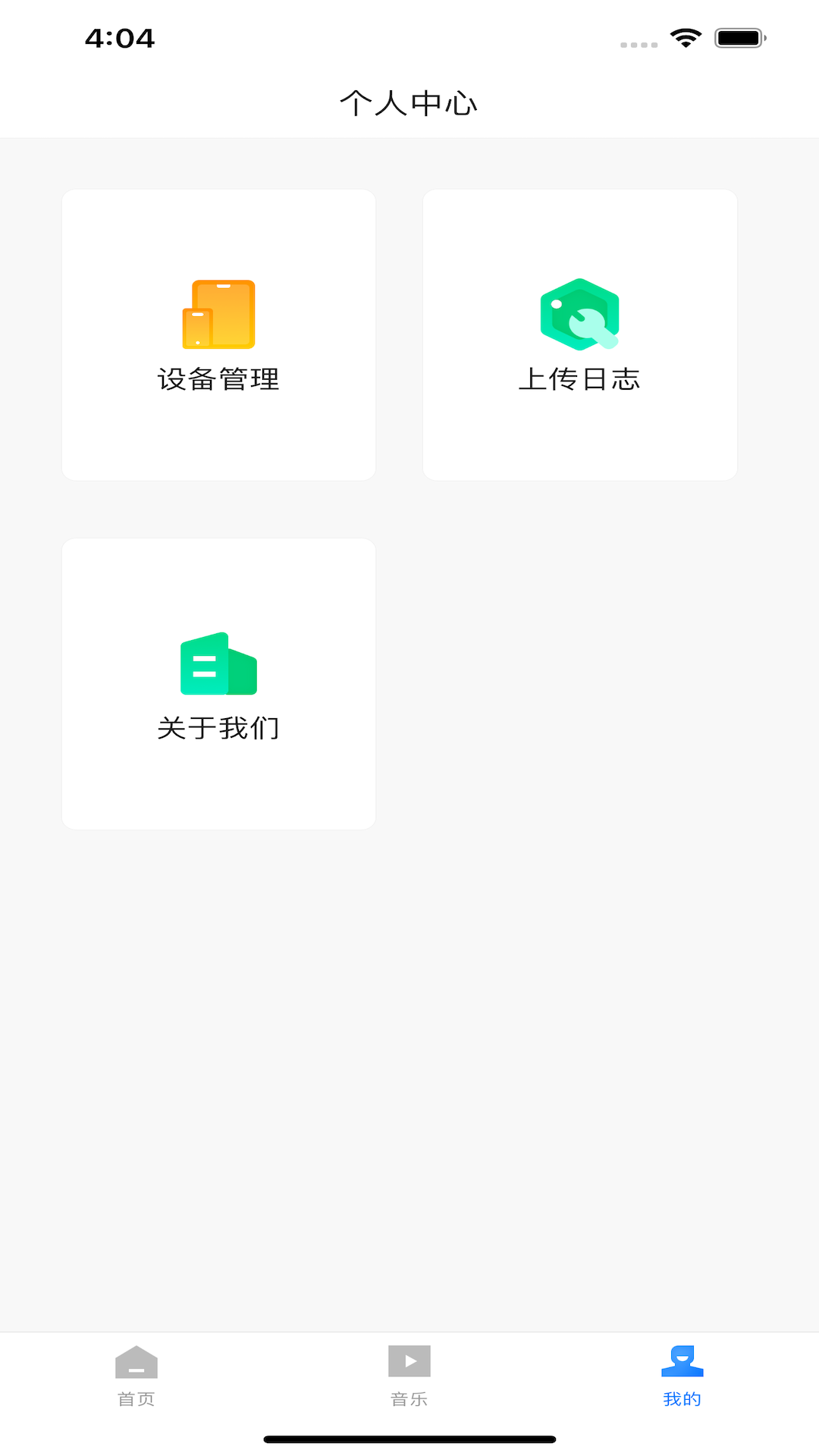The image size is (819, 1456).
Task: Select the music play icon in bottom bar
Action: coord(409,1360)
